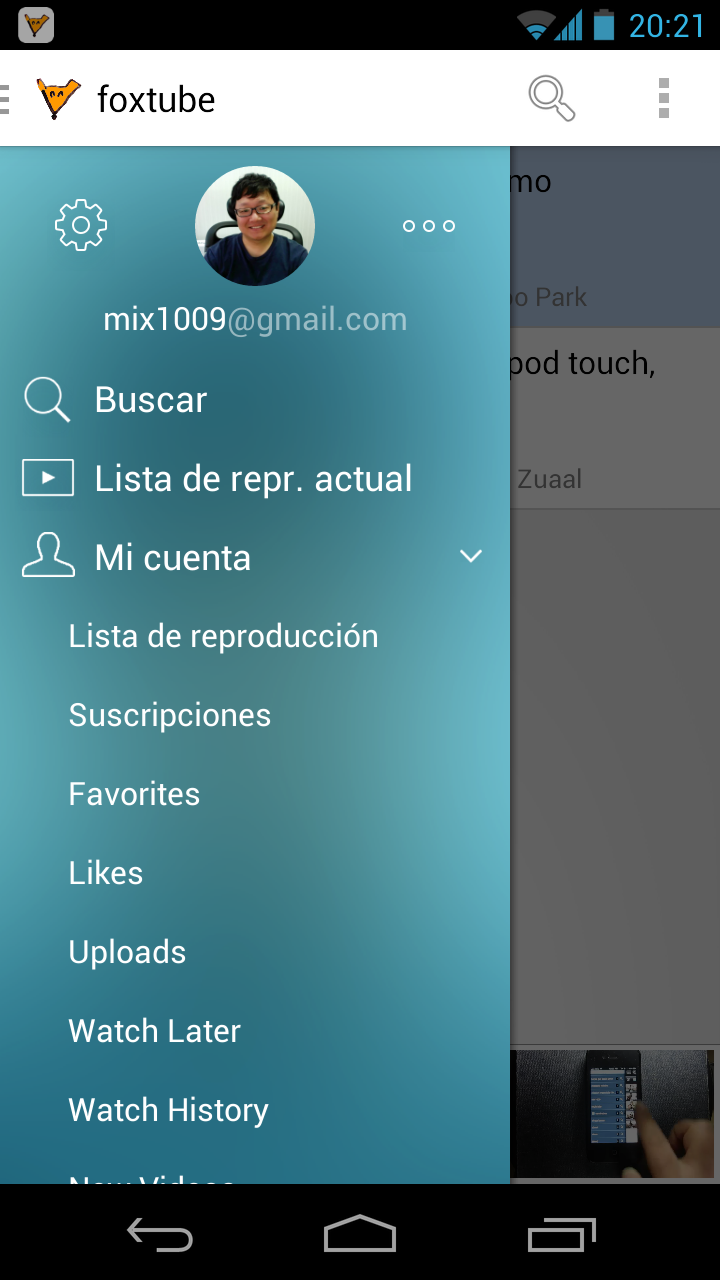
Task: Collapse the Mi cuenta section
Action: pos(470,556)
